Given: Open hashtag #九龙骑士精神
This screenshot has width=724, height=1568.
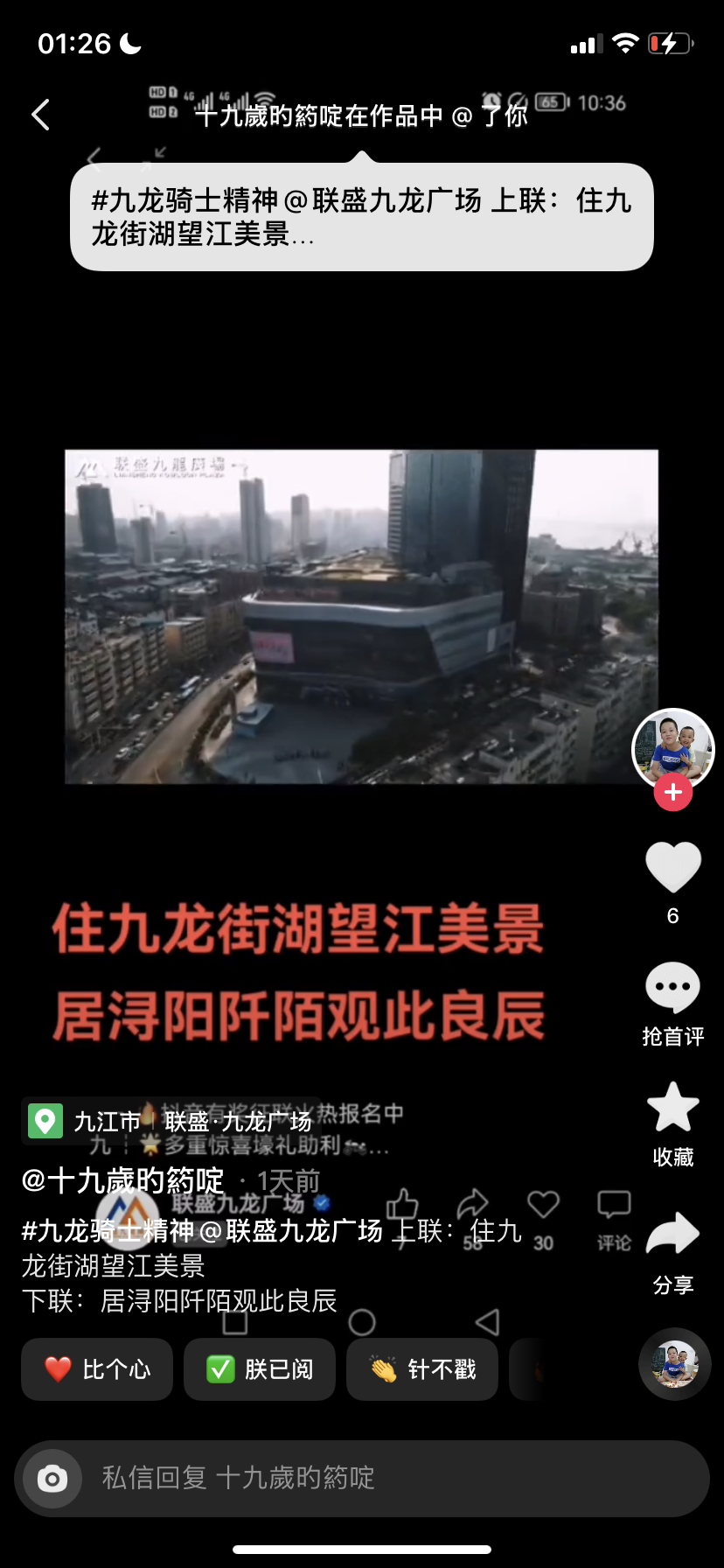Looking at the screenshot, I should [x=108, y=1231].
